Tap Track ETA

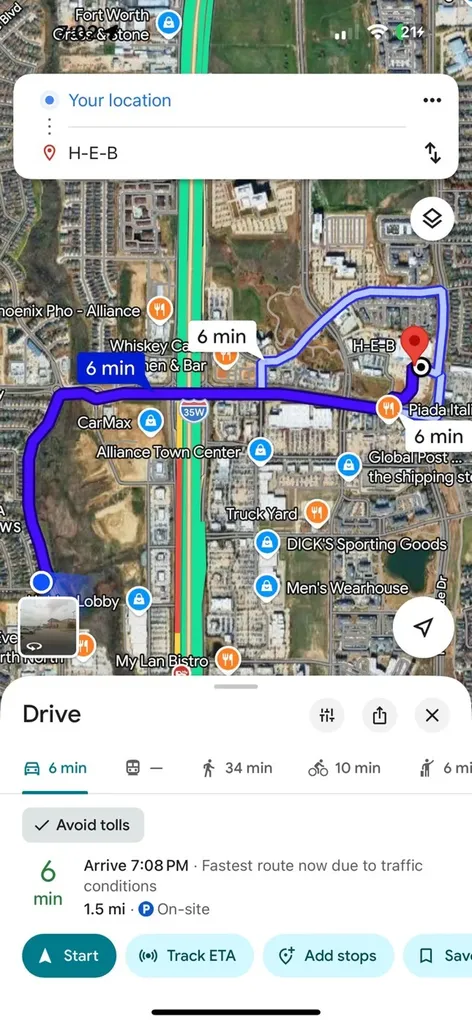(x=189, y=955)
